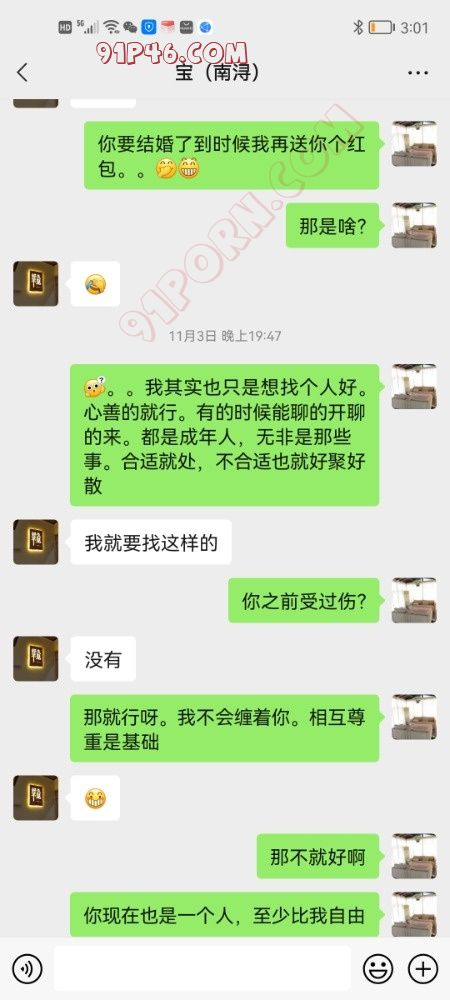Open the emoji sticker panel

coord(378,969)
